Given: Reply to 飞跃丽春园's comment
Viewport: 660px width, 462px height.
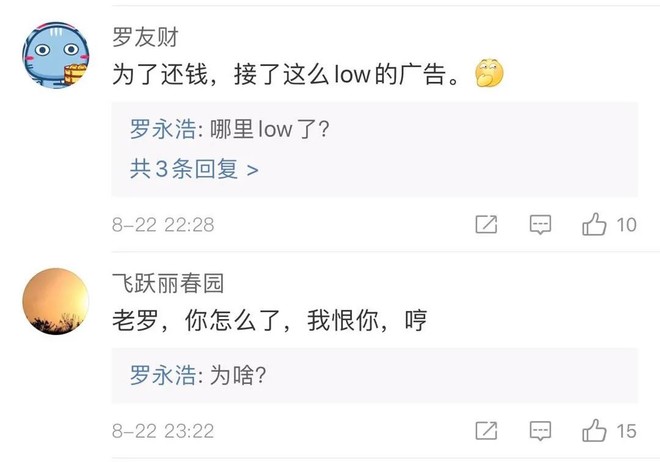Looking at the screenshot, I should (540, 431).
